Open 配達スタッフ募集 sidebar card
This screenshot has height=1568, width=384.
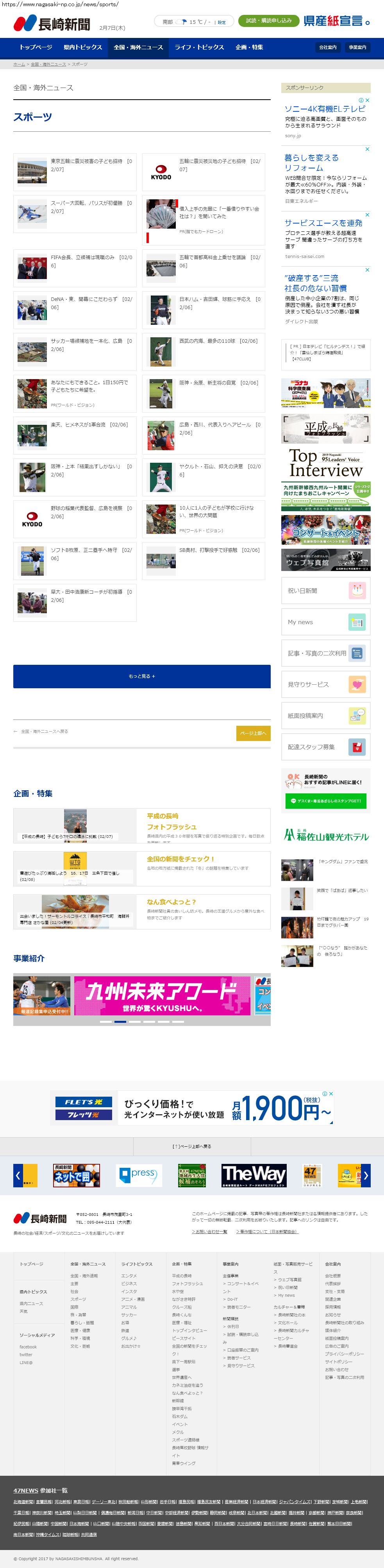tap(325, 747)
